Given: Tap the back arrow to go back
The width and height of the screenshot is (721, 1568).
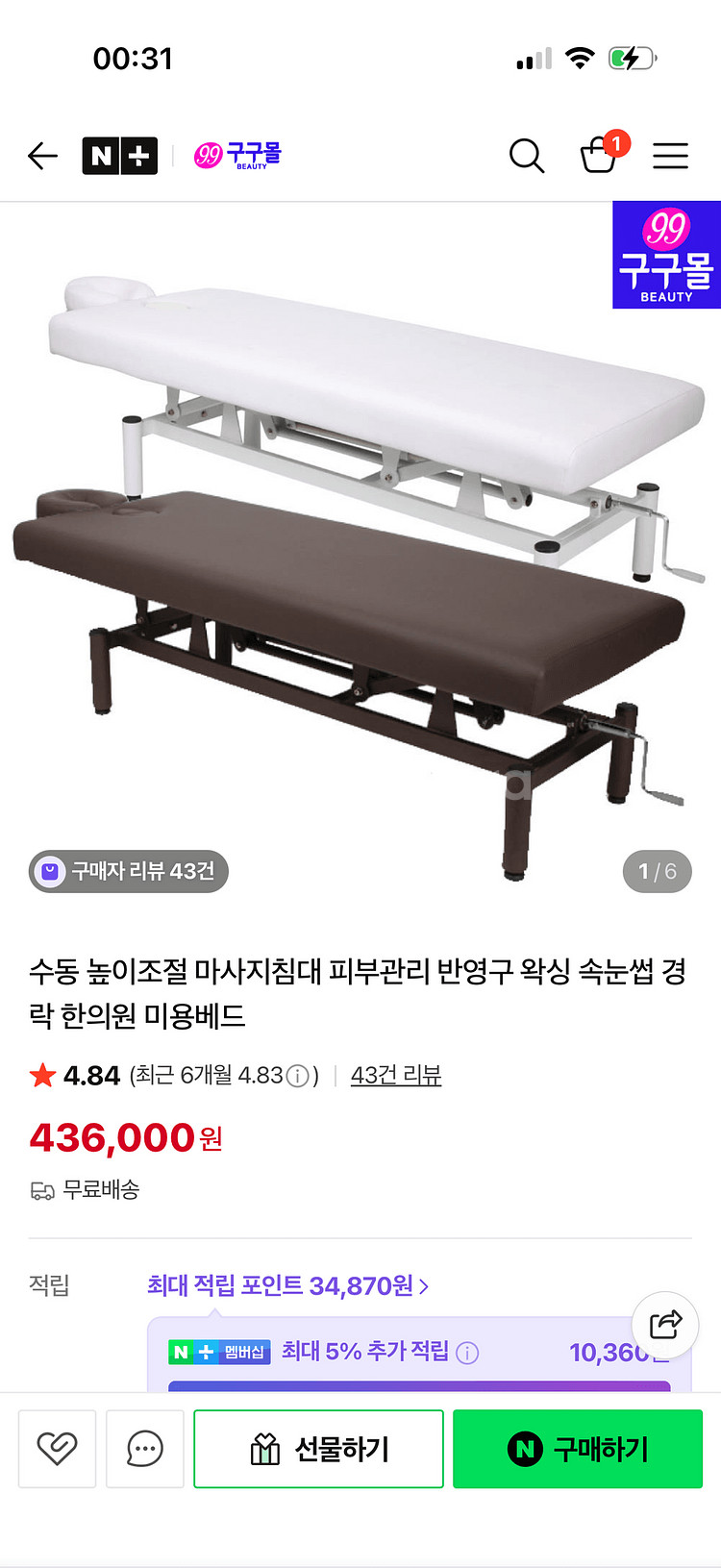Looking at the screenshot, I should 42,156.
